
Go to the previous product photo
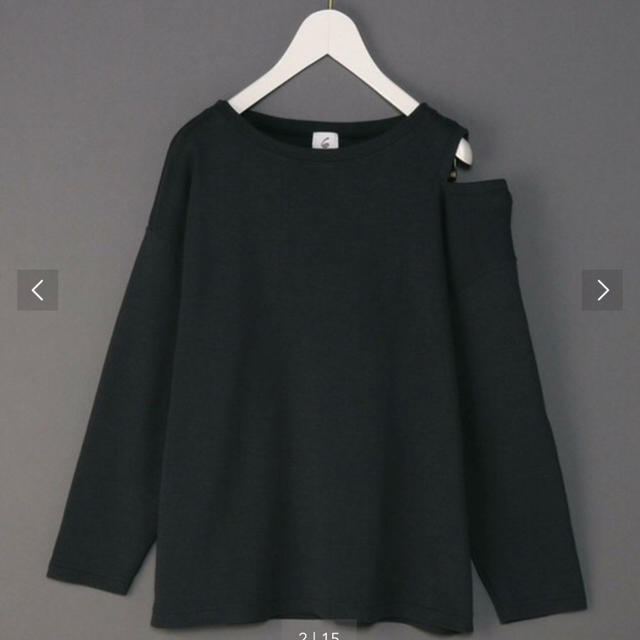(37, 290)
